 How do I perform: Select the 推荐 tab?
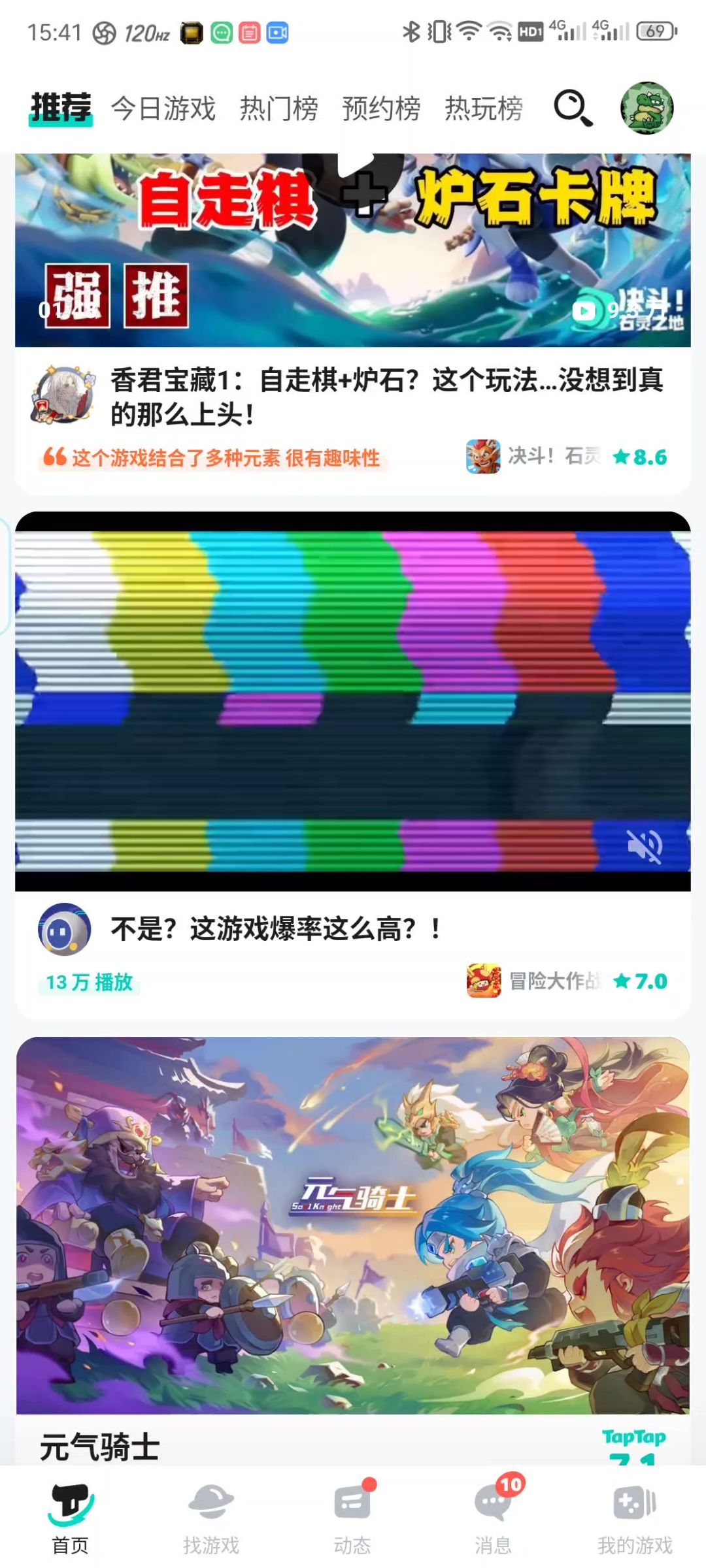pos(61,108)
